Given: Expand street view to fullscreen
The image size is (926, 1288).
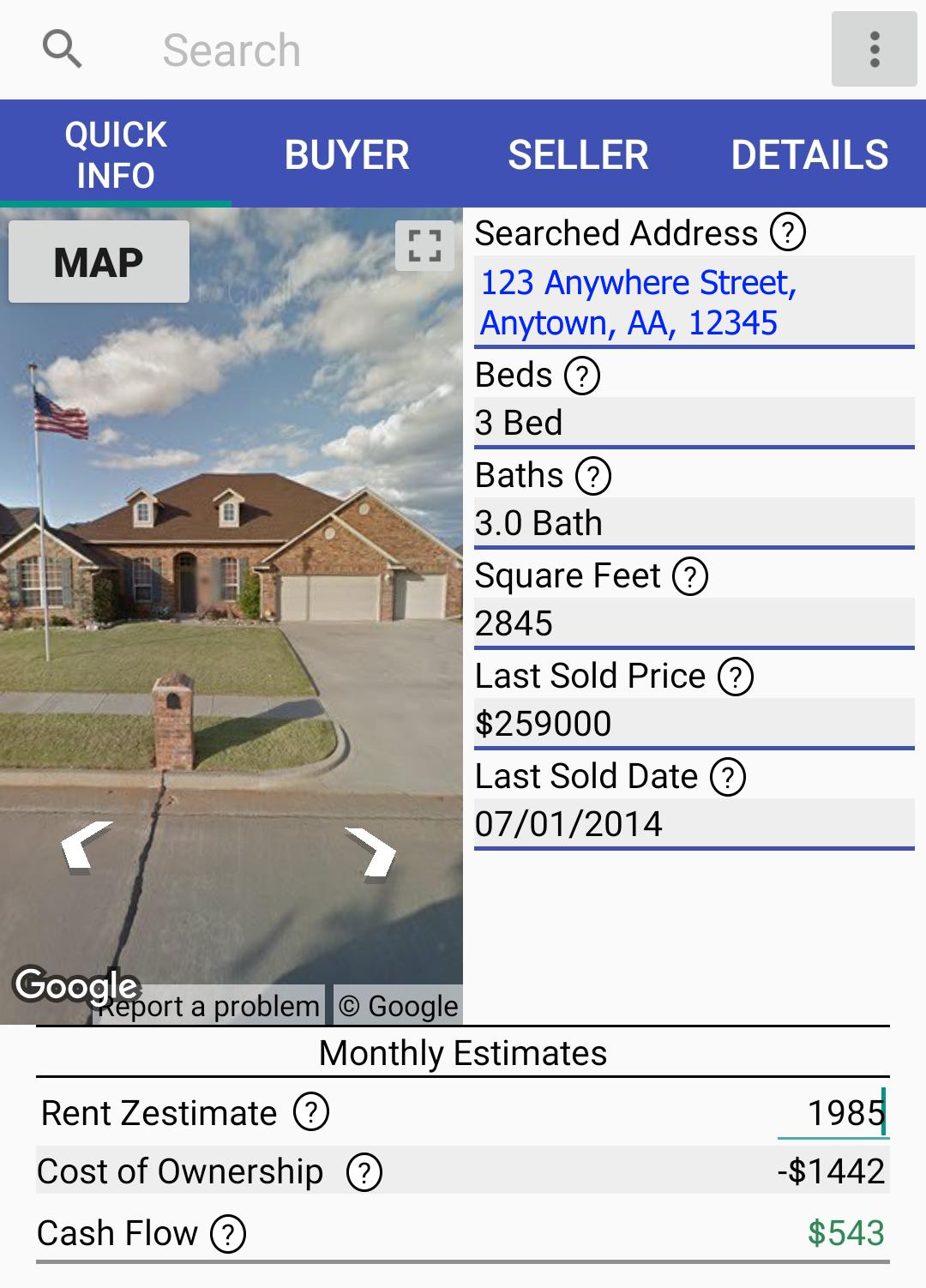Looking at the screenshot, I should [x=424, y=245].
